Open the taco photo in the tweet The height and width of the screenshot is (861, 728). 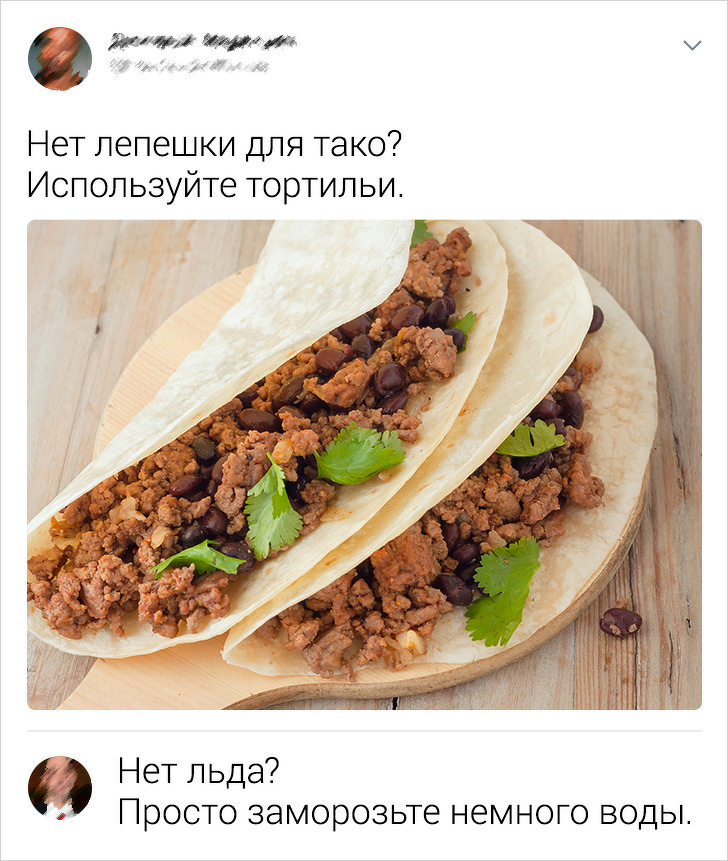(364, 464)
